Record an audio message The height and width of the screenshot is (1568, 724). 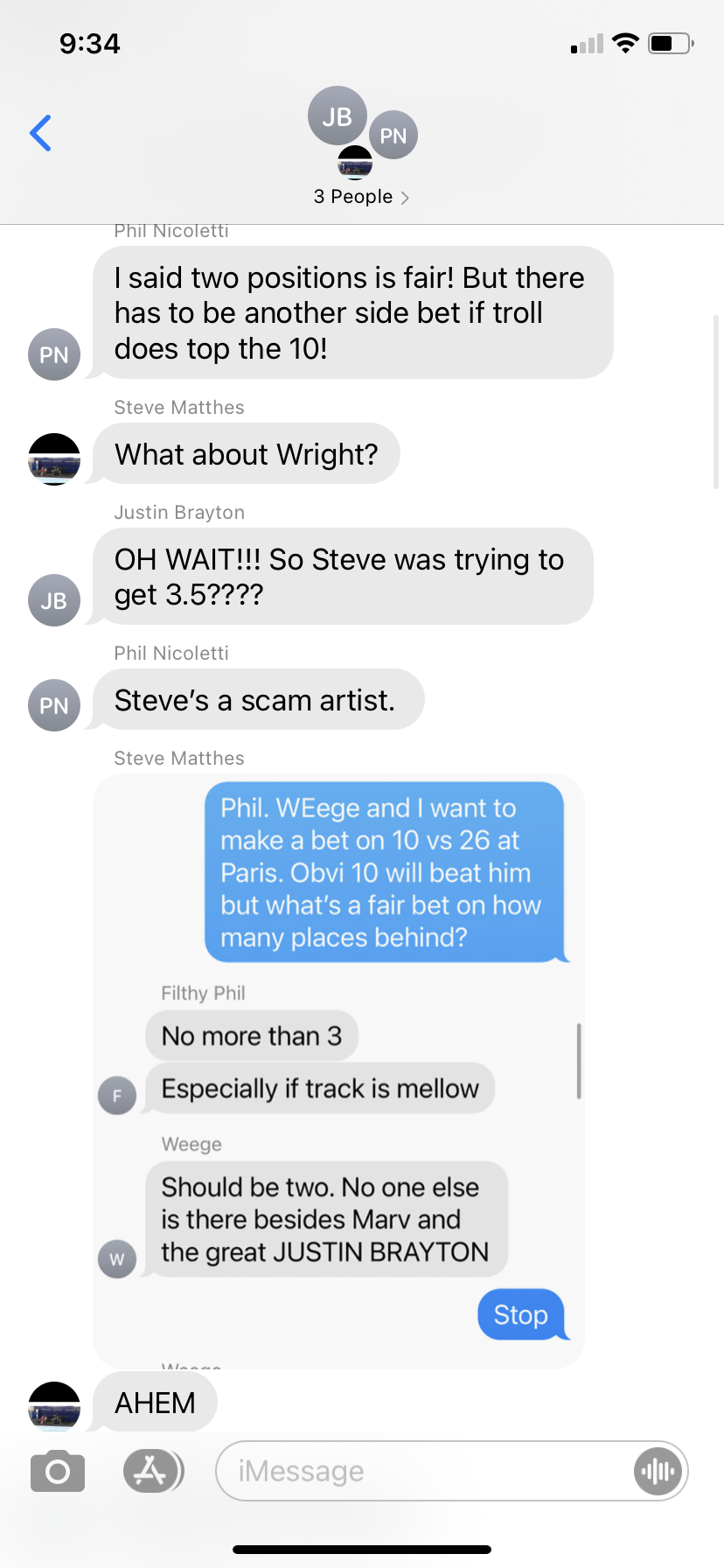(658, 1471)
